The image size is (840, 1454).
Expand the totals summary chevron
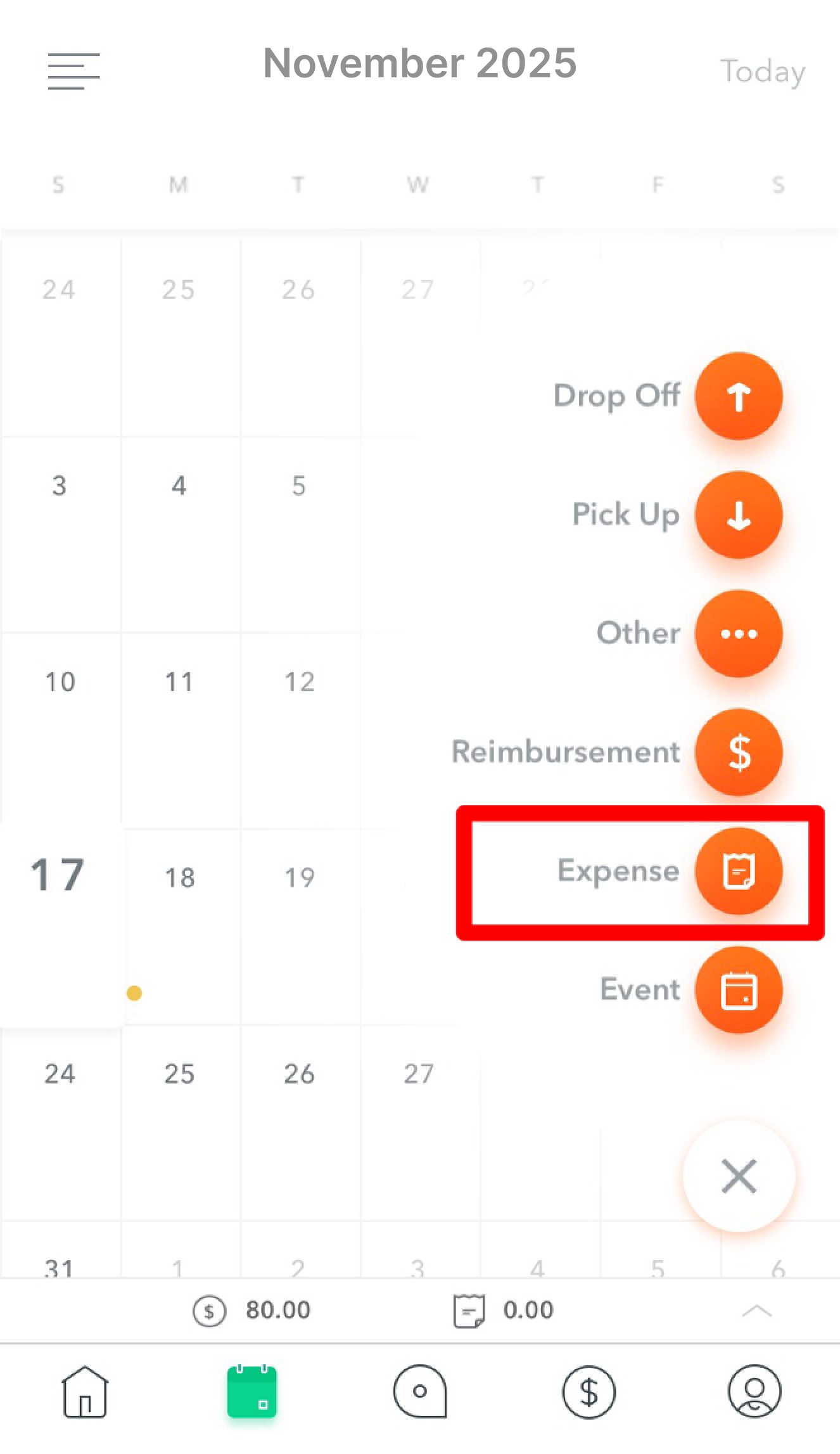tap(756, 1310)
